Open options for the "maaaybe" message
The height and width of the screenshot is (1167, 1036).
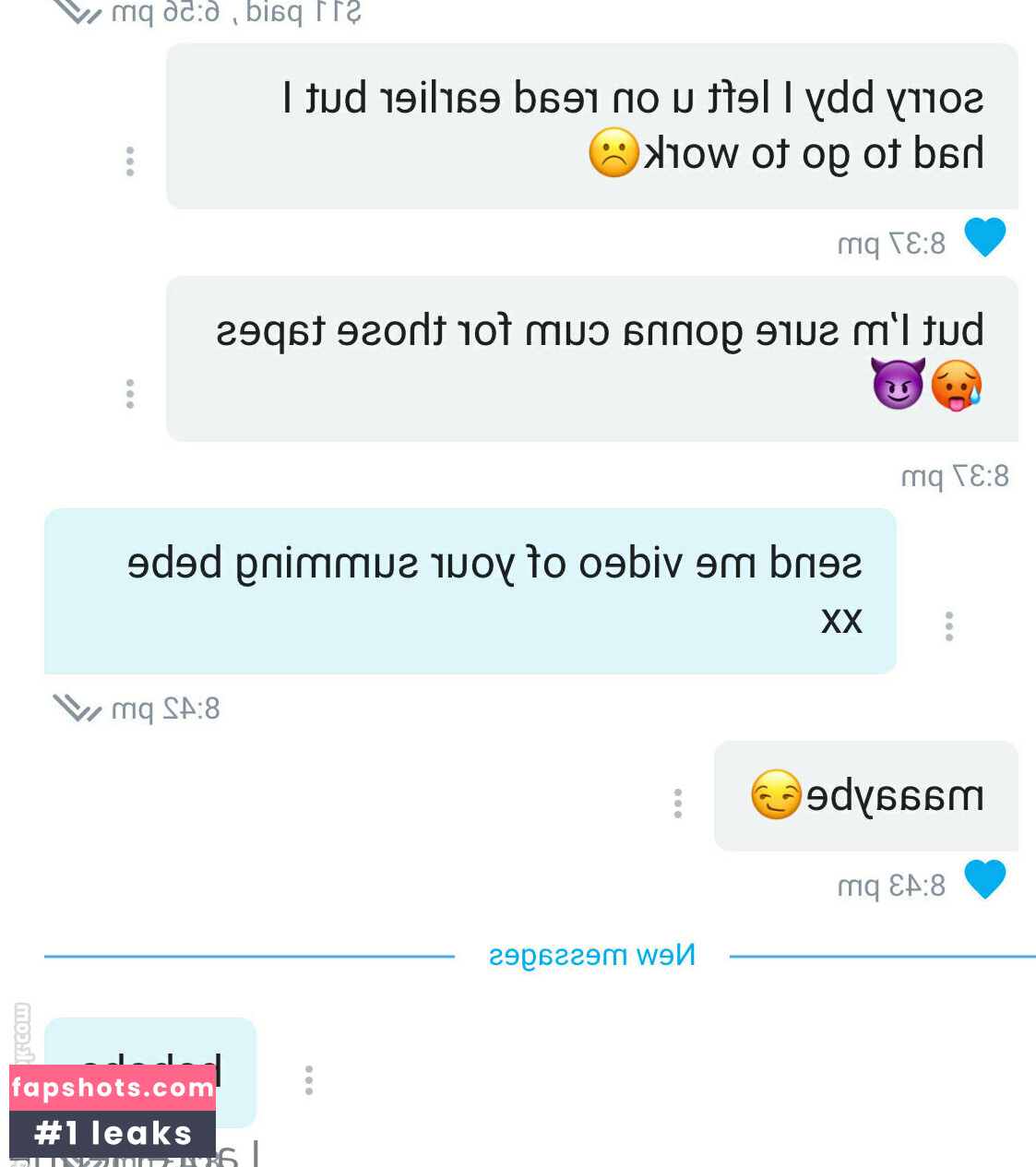pos(678,804)
